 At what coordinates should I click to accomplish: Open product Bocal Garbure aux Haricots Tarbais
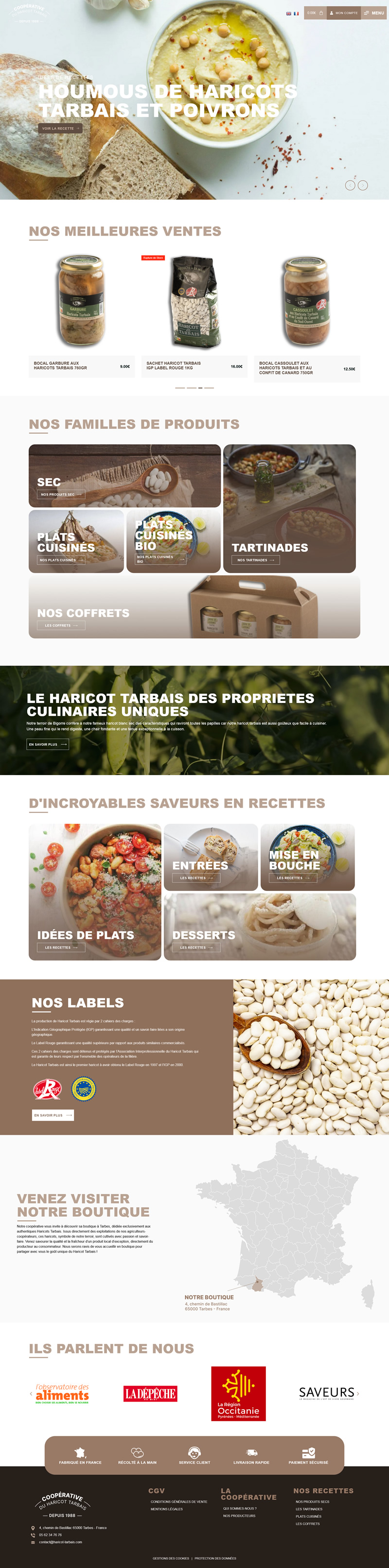[81, 302]
